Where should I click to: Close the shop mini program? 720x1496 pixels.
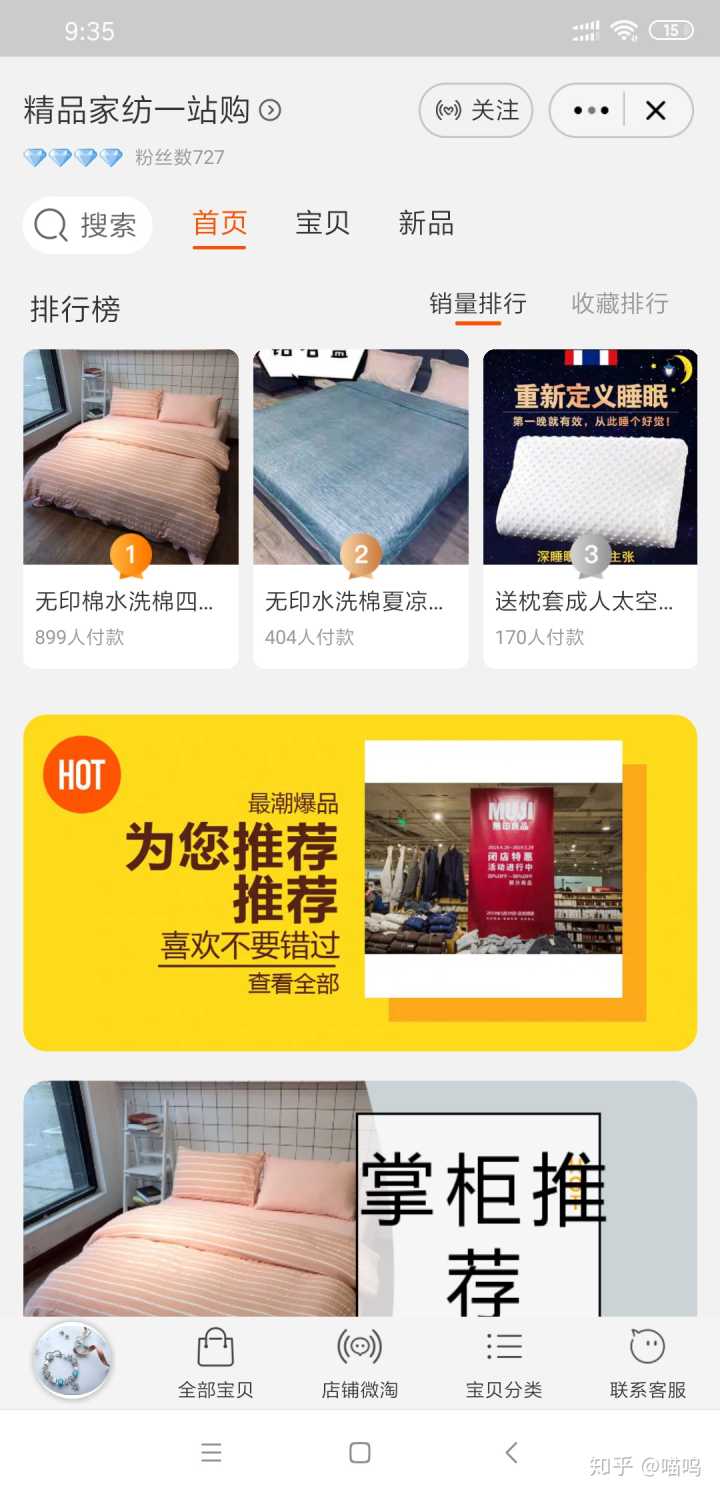click(656, 110)
